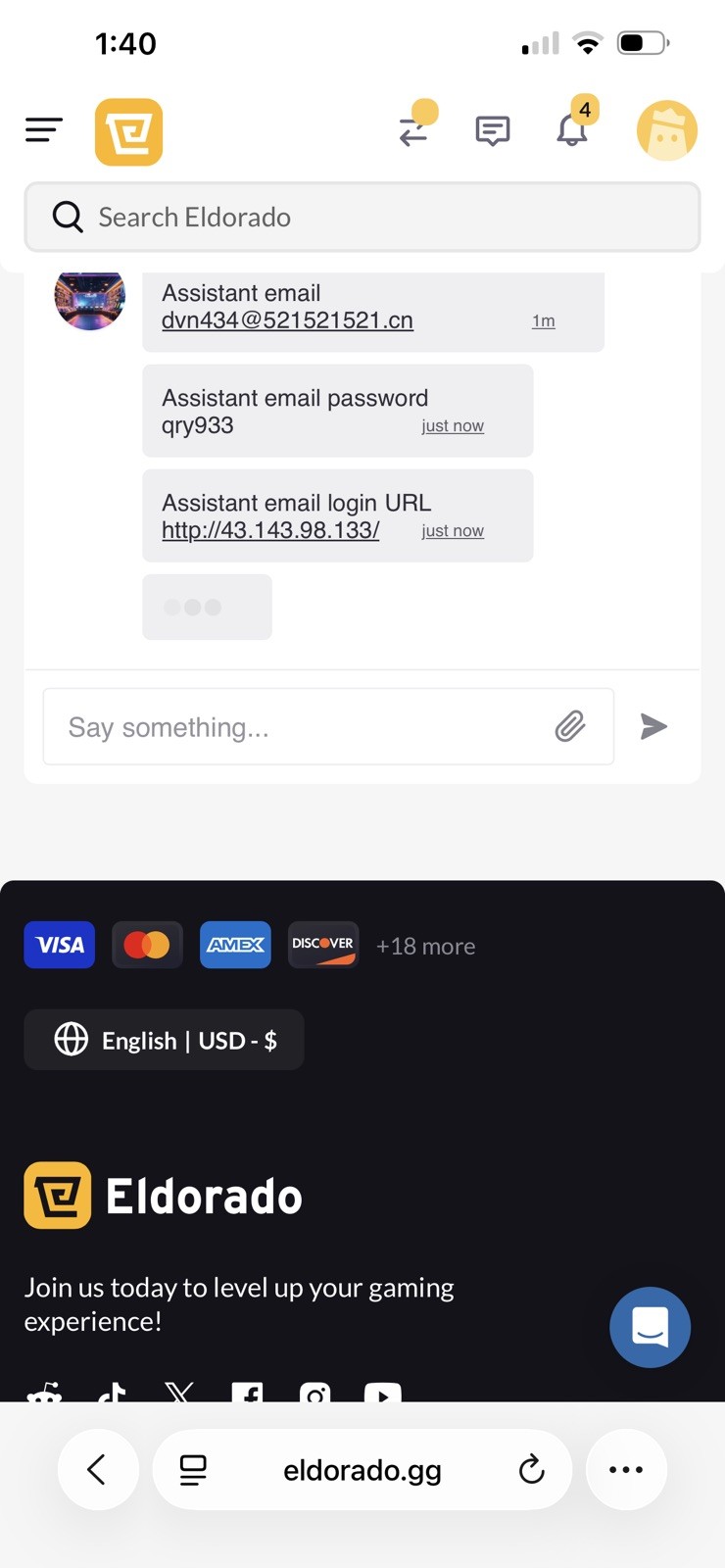Open the http://43.143.98.133/ link
Image resolution: width=725 pixels, height=1568 pixels.
tap(270, 530)
